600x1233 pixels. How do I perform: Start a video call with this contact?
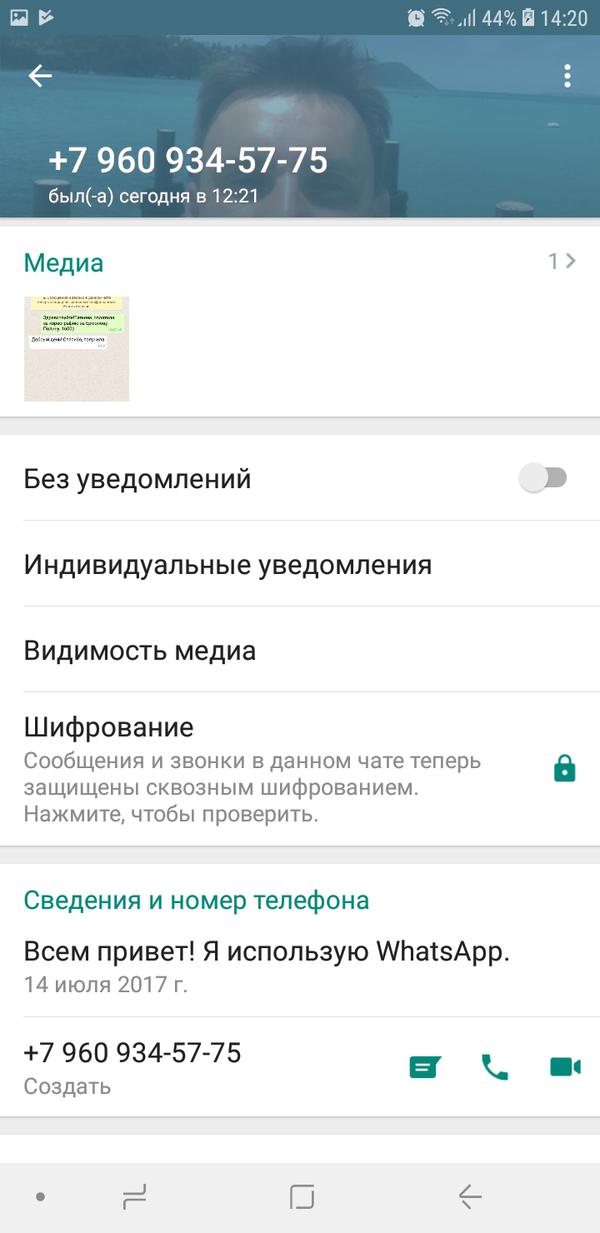(565, 1067)
